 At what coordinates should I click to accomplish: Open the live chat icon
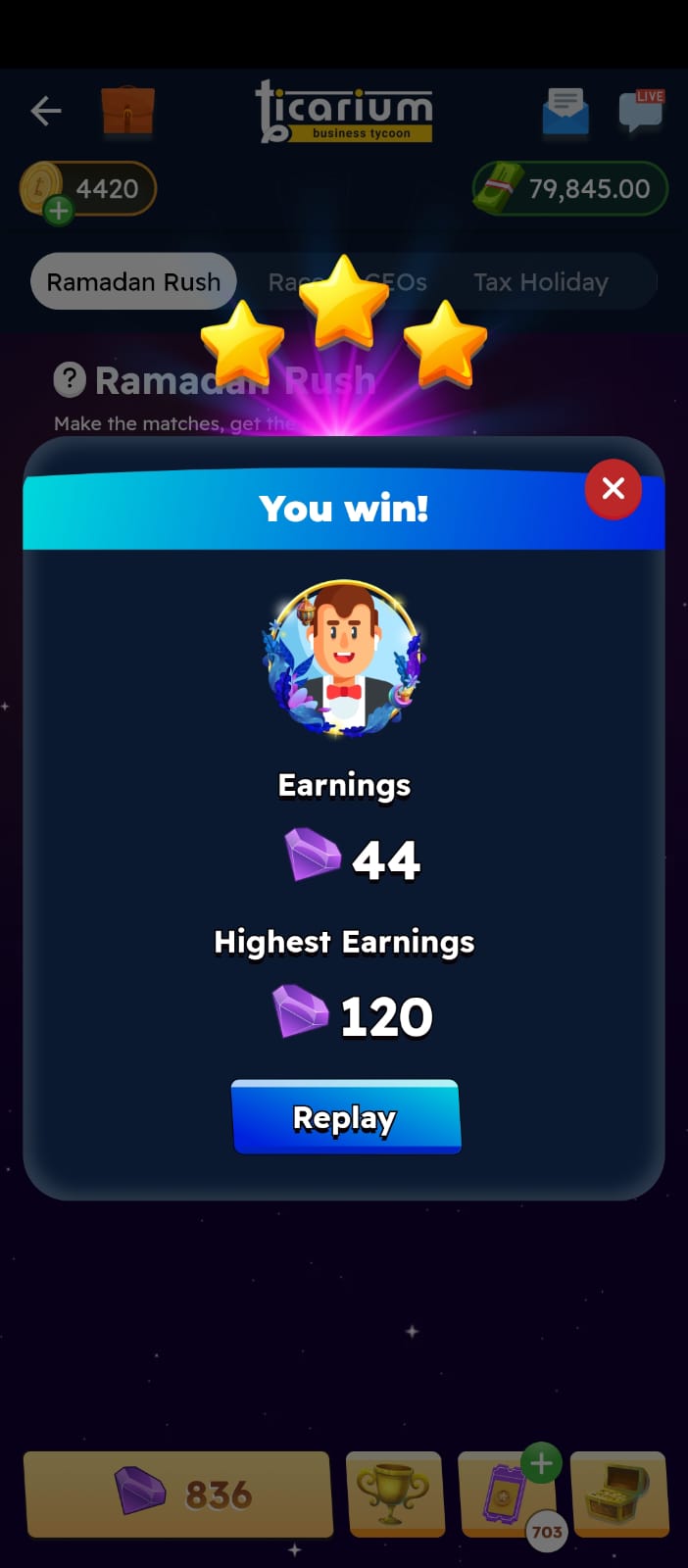pos(641,111)
